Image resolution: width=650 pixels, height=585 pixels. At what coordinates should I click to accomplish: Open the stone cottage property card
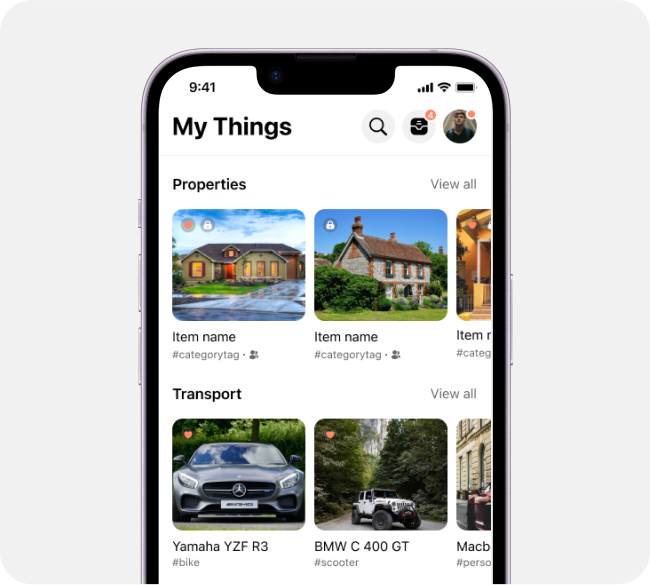coord(381,265)
